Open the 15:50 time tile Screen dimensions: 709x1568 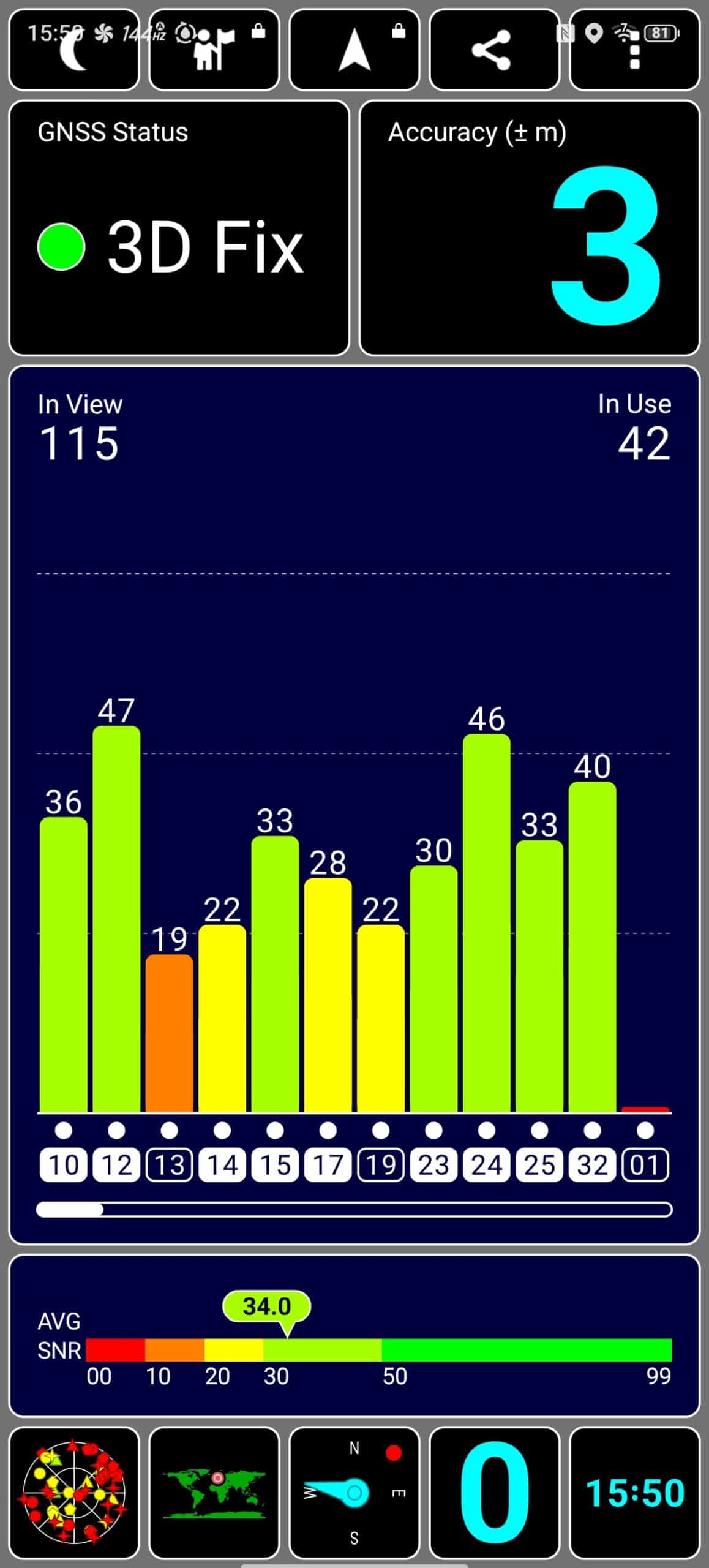click(634, 1493)
